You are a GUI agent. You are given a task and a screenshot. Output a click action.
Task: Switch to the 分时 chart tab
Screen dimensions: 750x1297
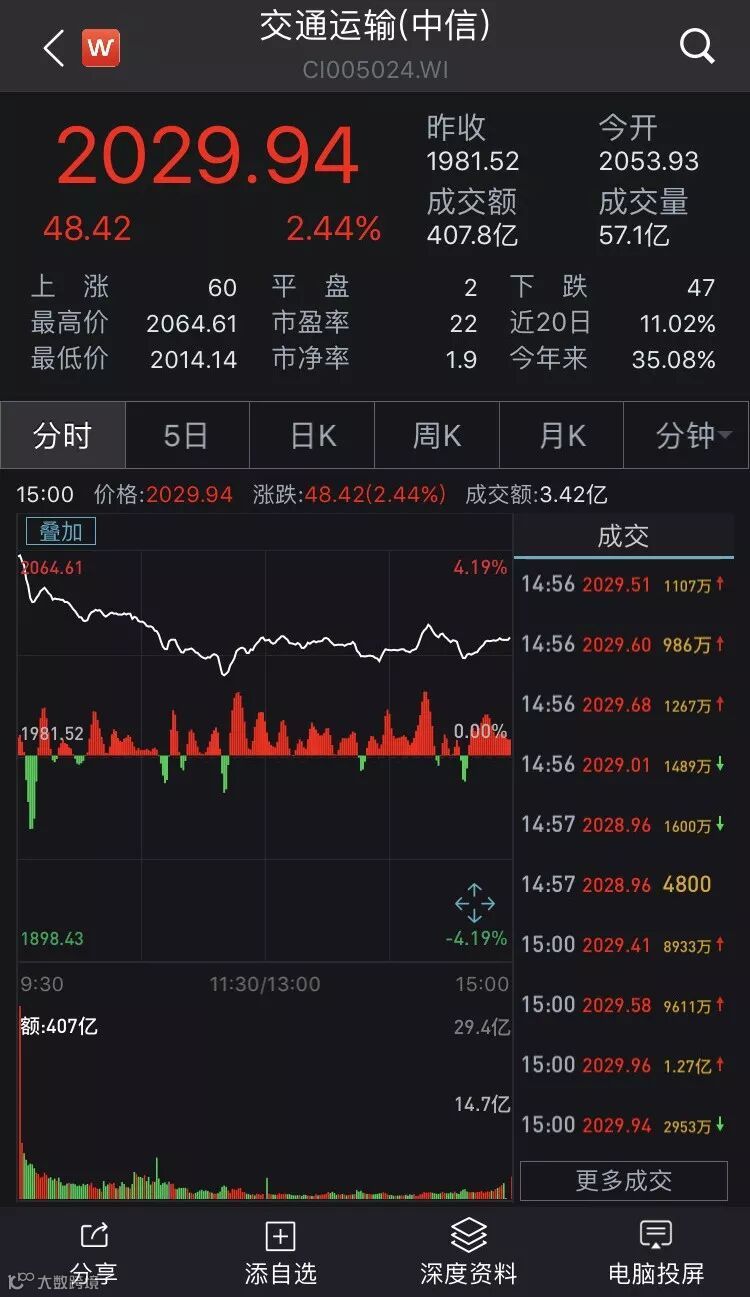[62, 436]
